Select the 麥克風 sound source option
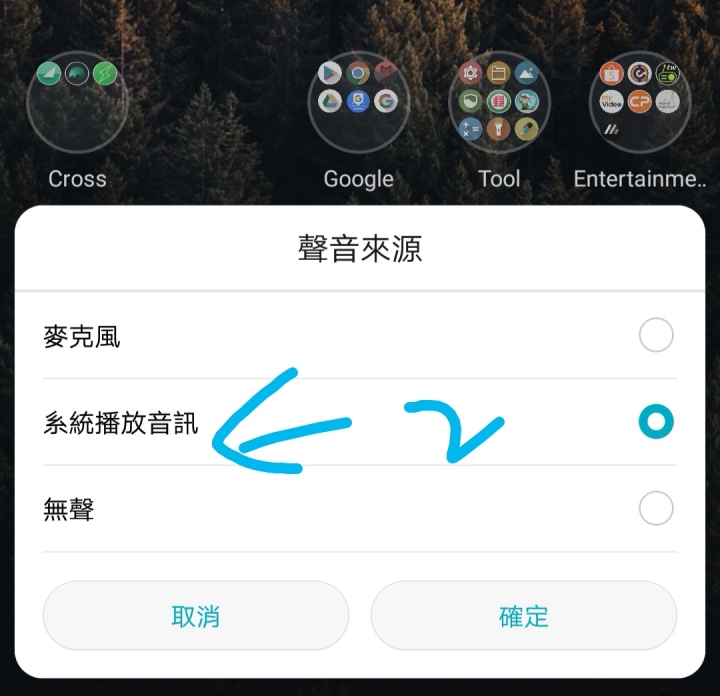 pyautogui.click(x=656, y=336)
